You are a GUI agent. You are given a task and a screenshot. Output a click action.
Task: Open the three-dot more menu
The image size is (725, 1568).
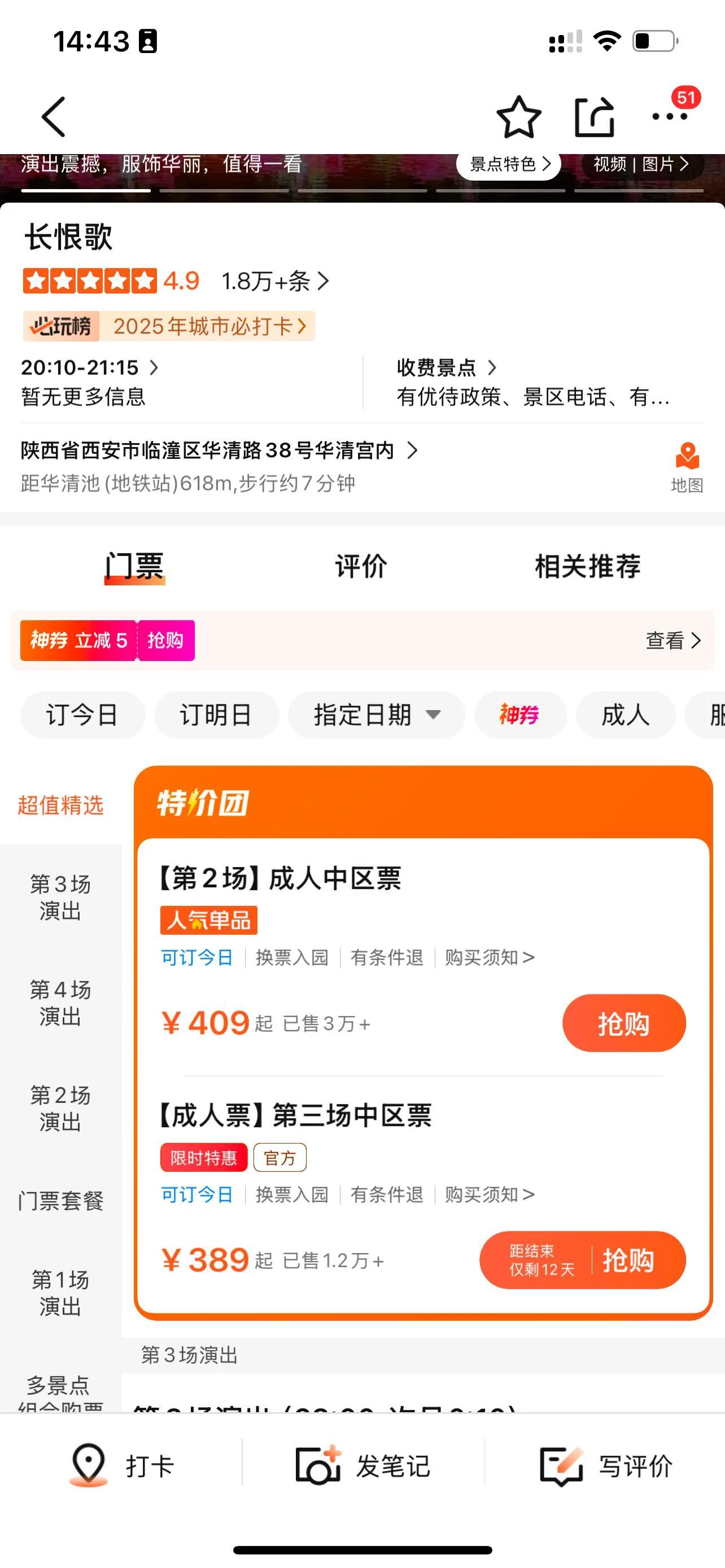(669, 117)
